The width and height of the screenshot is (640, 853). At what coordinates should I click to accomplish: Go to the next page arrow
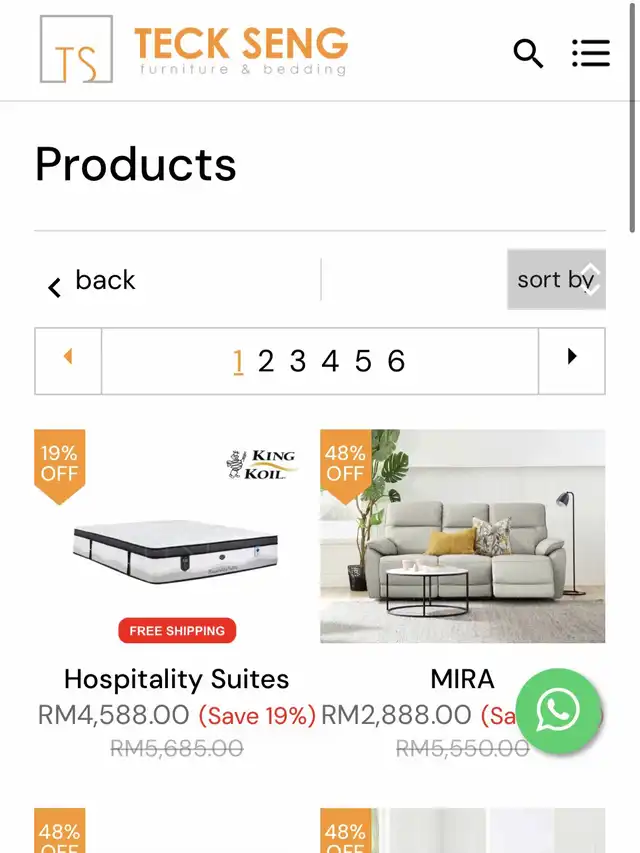572,357
